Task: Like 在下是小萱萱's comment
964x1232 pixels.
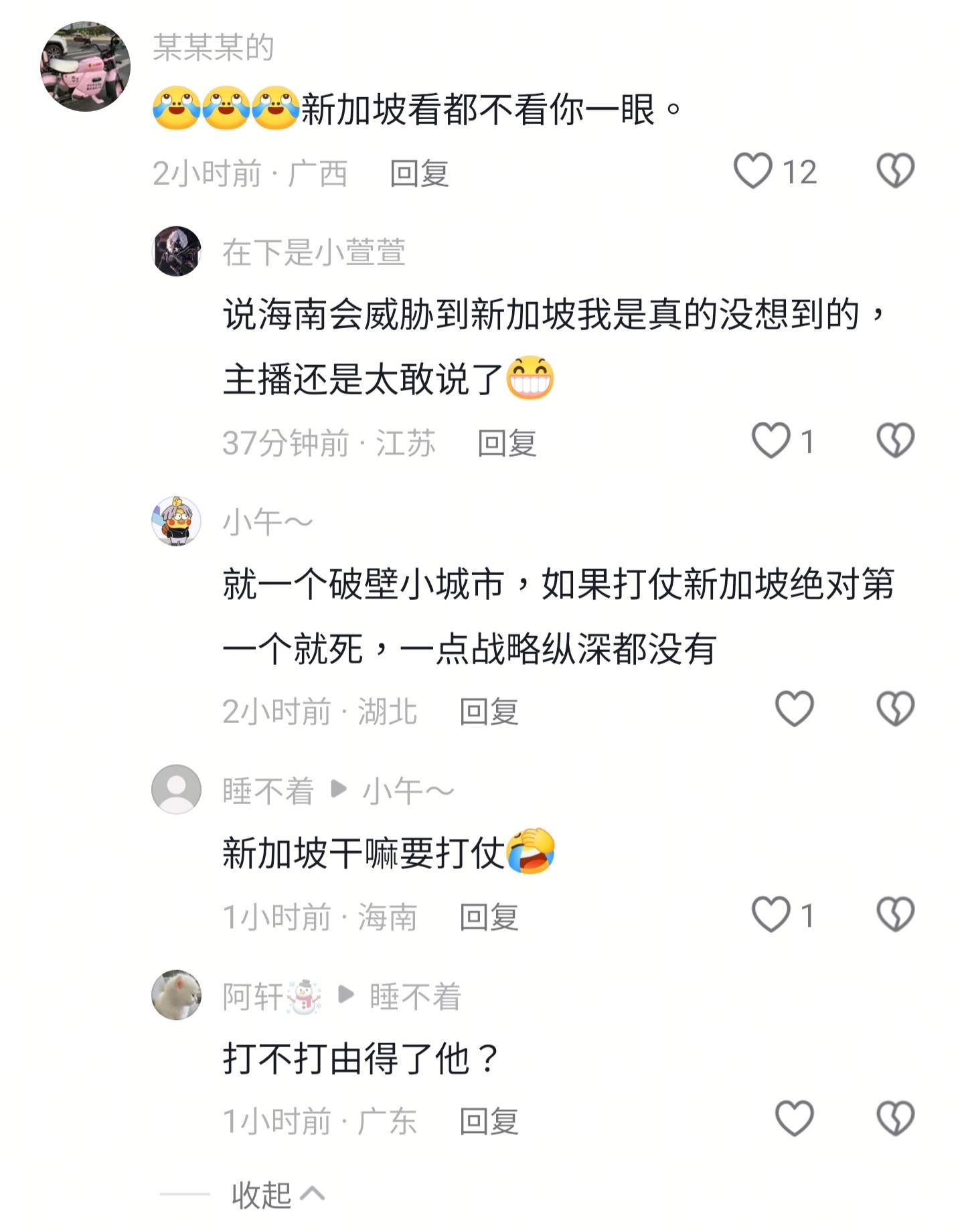Action: click(x=771, y=441)
